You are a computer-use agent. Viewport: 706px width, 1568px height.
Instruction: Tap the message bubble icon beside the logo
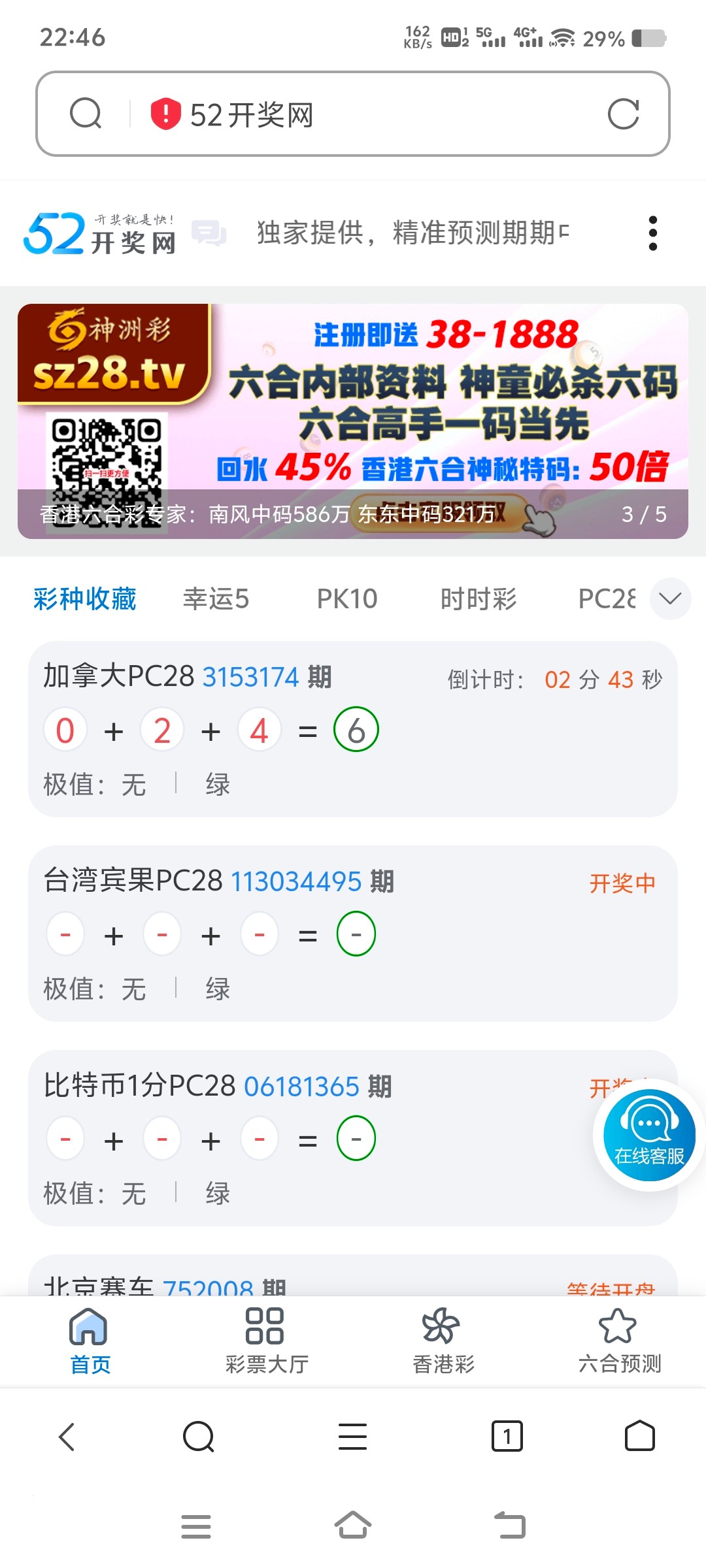[209, 233]
